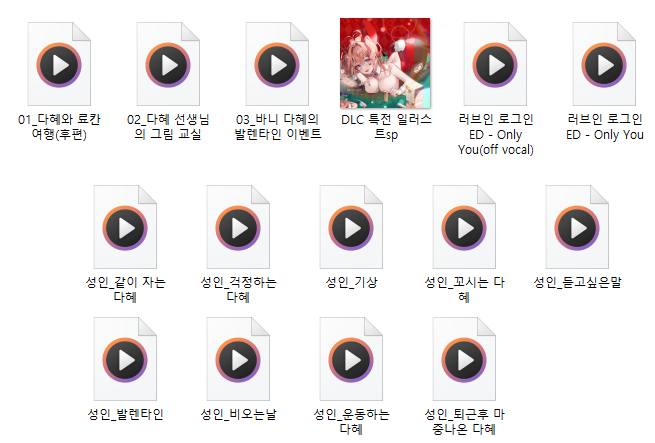Open 03_바니 다혜의 발렌타인 이벤트
The image size is (655, 443).
pos(277,67)
